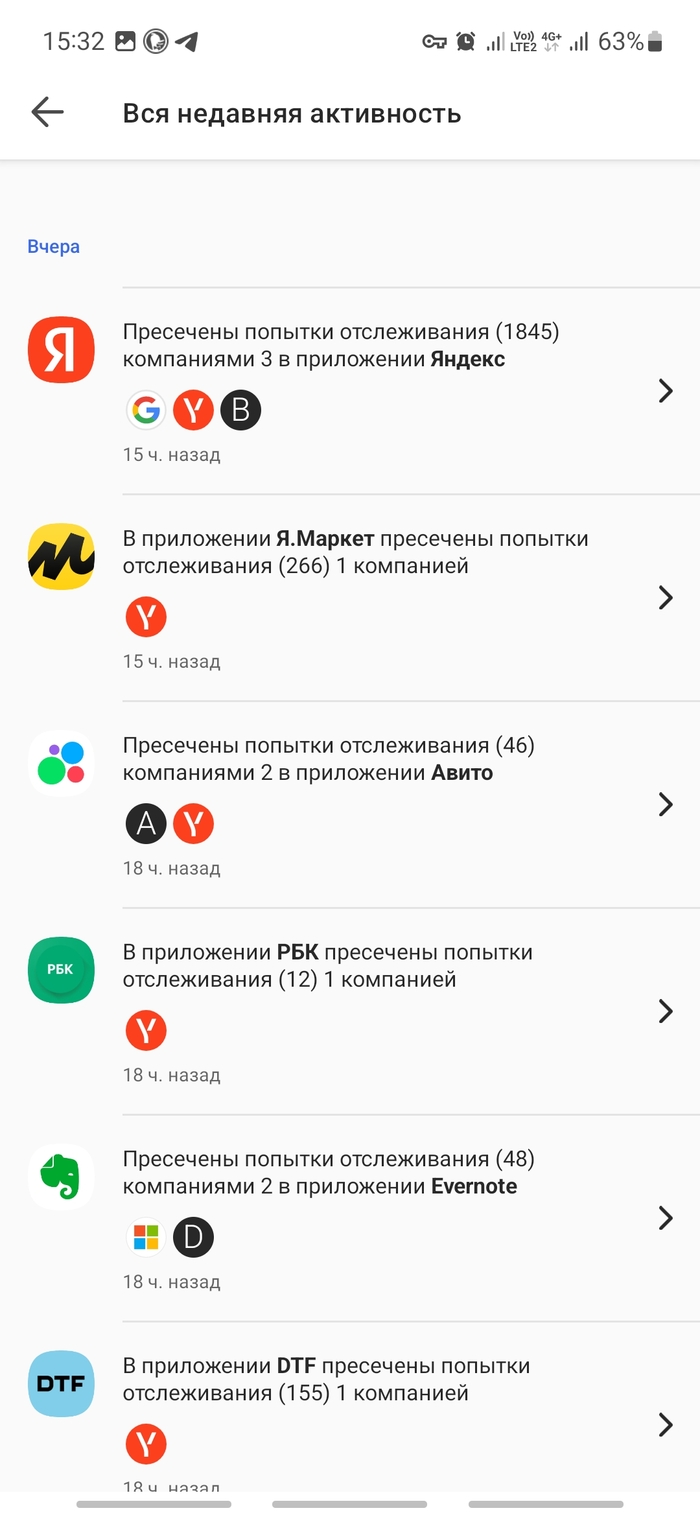Open tracking details for Яндекс app
Image resolution: width=700 pixels, height=1517 pixels.
coord(664,391)
